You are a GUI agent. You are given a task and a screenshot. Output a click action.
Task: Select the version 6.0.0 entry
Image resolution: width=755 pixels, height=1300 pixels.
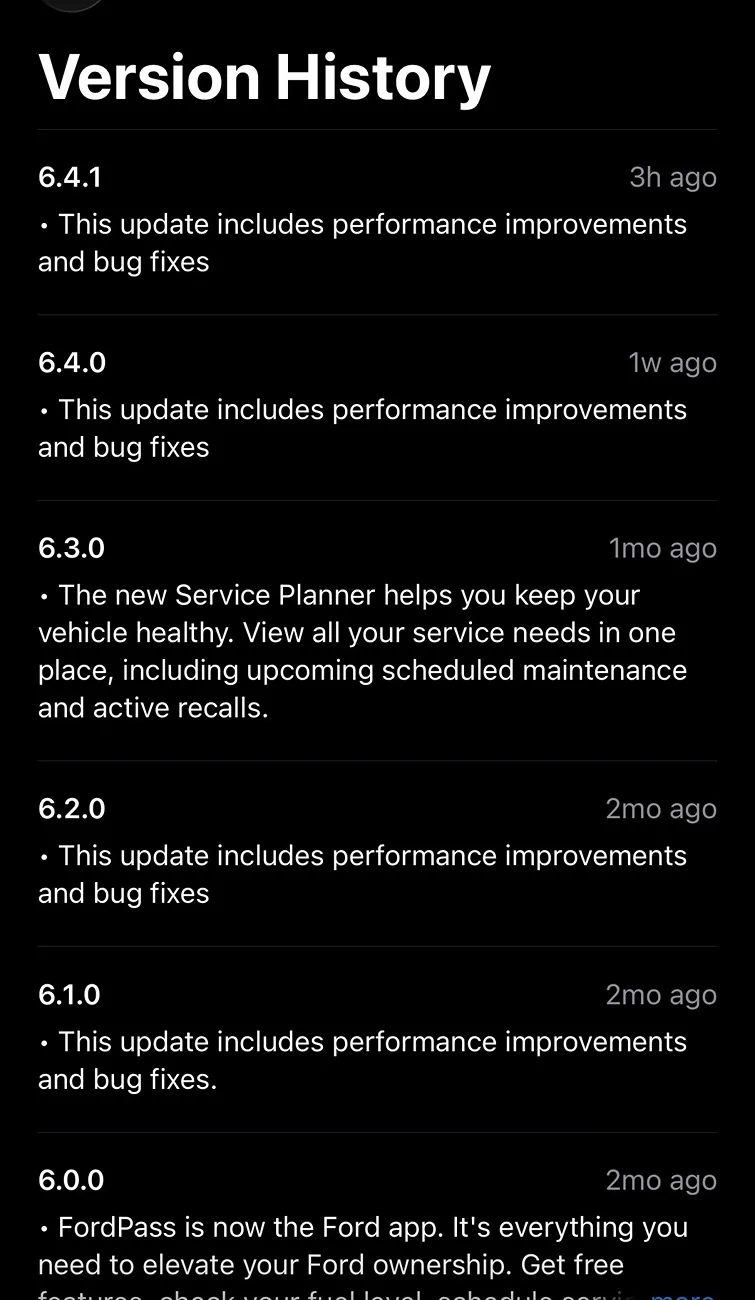tap(70, 1180)
